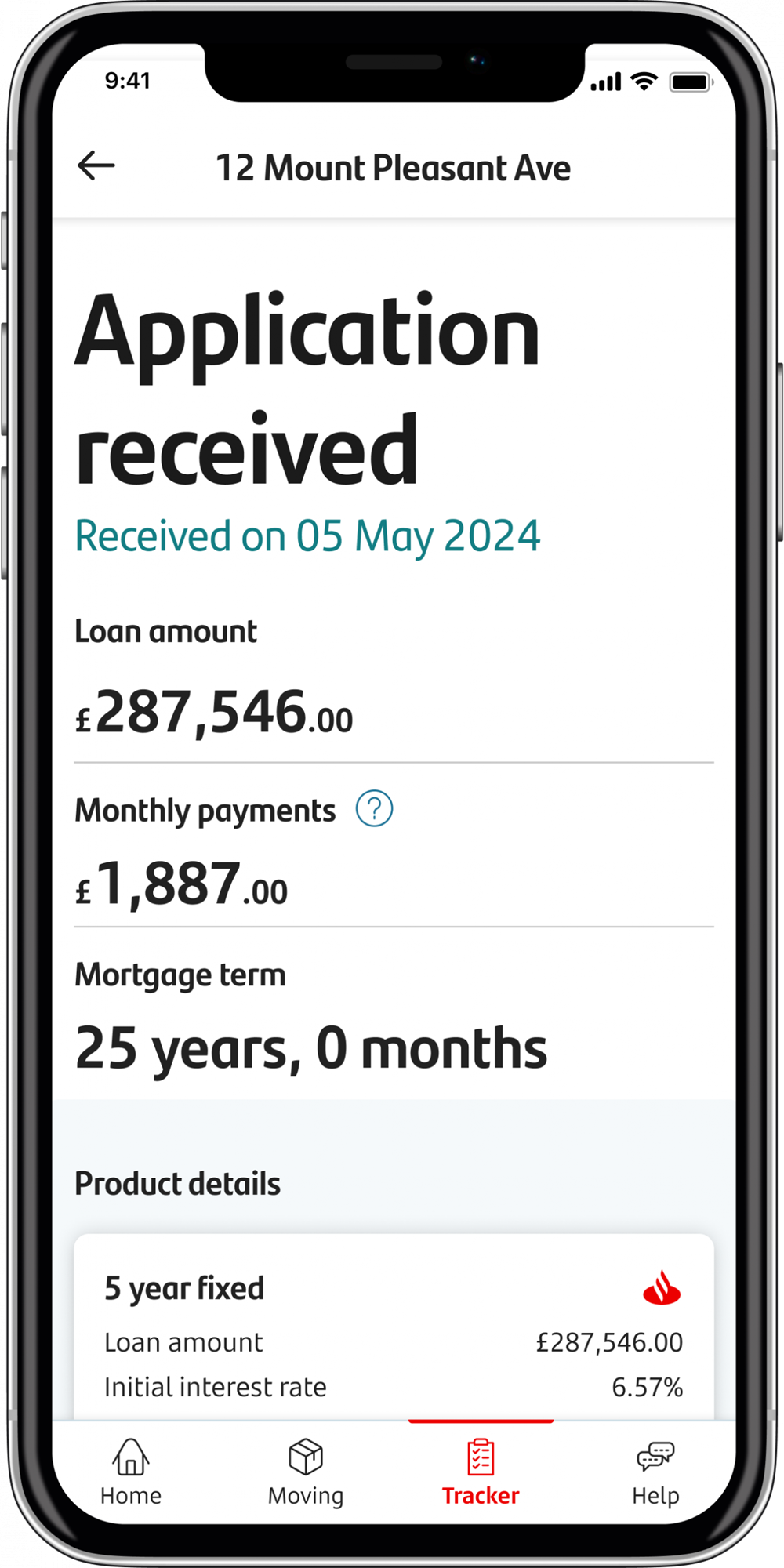Open the 5 year fixed product card
Viewport: 784px width, 1568px height.
pyautogui.click(x=394, y=1333)
